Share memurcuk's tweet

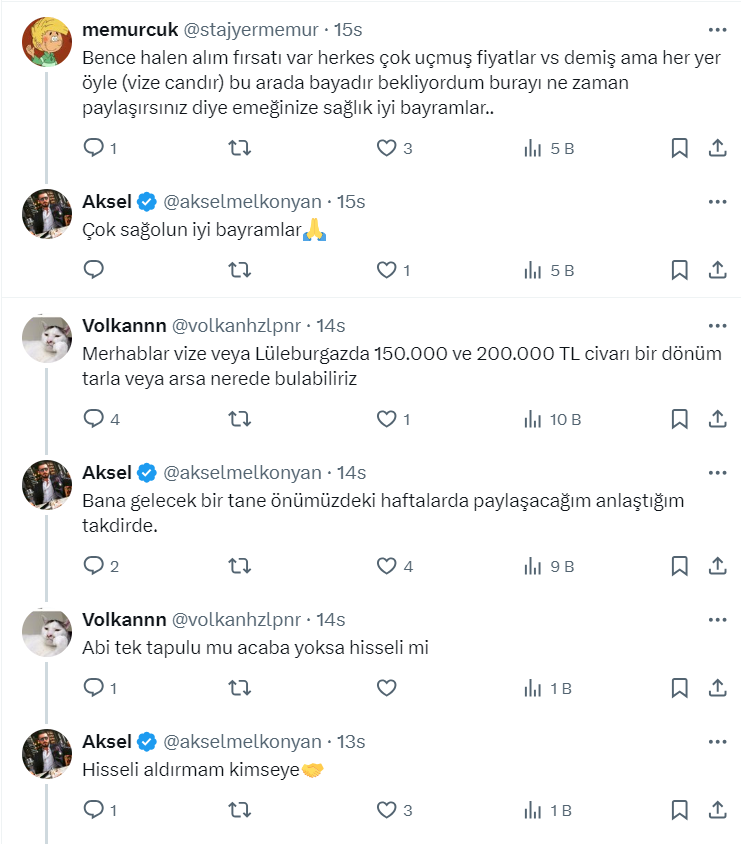click(x=717, y=148)
